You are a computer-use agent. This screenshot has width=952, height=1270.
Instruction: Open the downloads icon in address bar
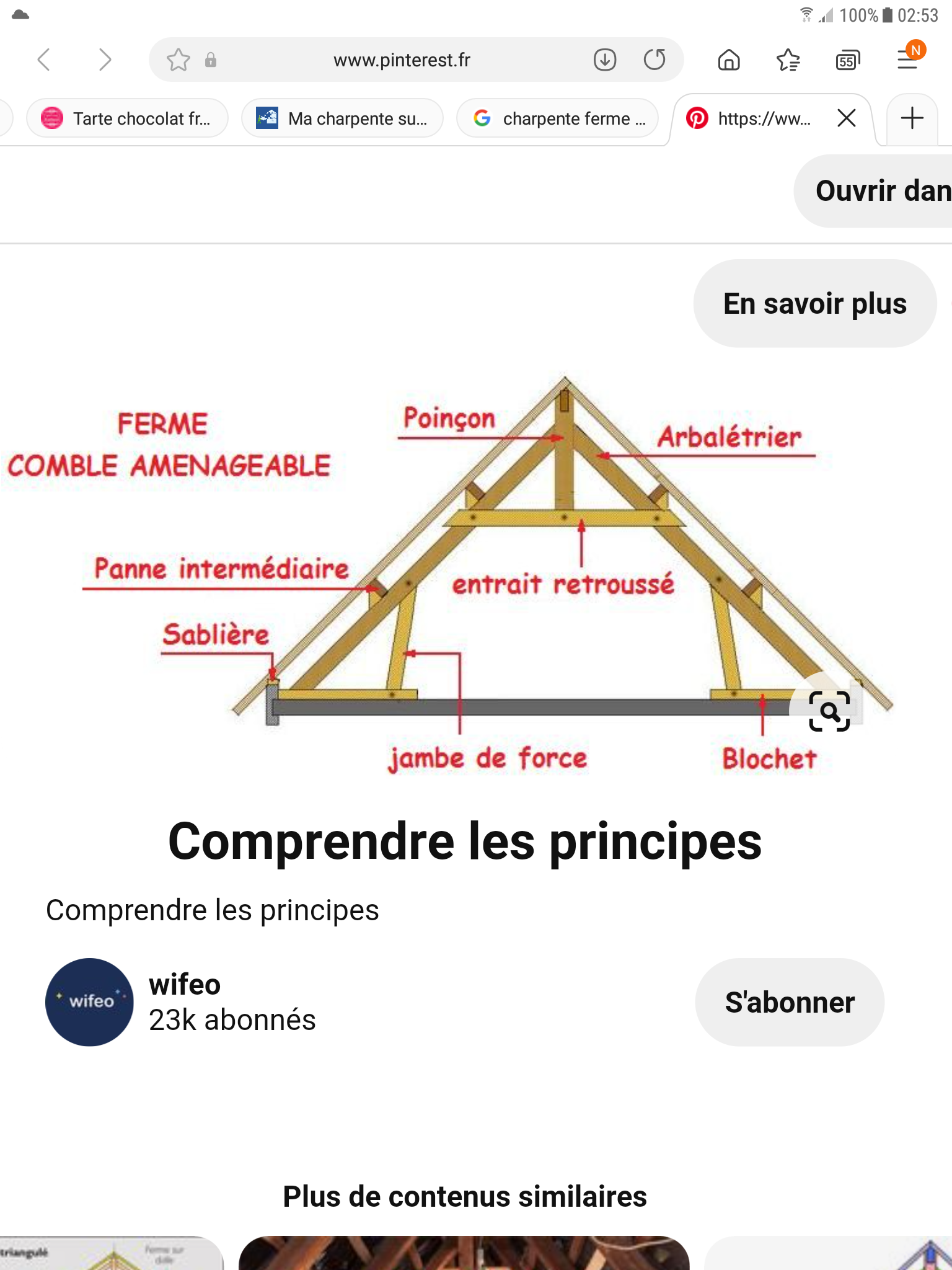tap(605, 60)
